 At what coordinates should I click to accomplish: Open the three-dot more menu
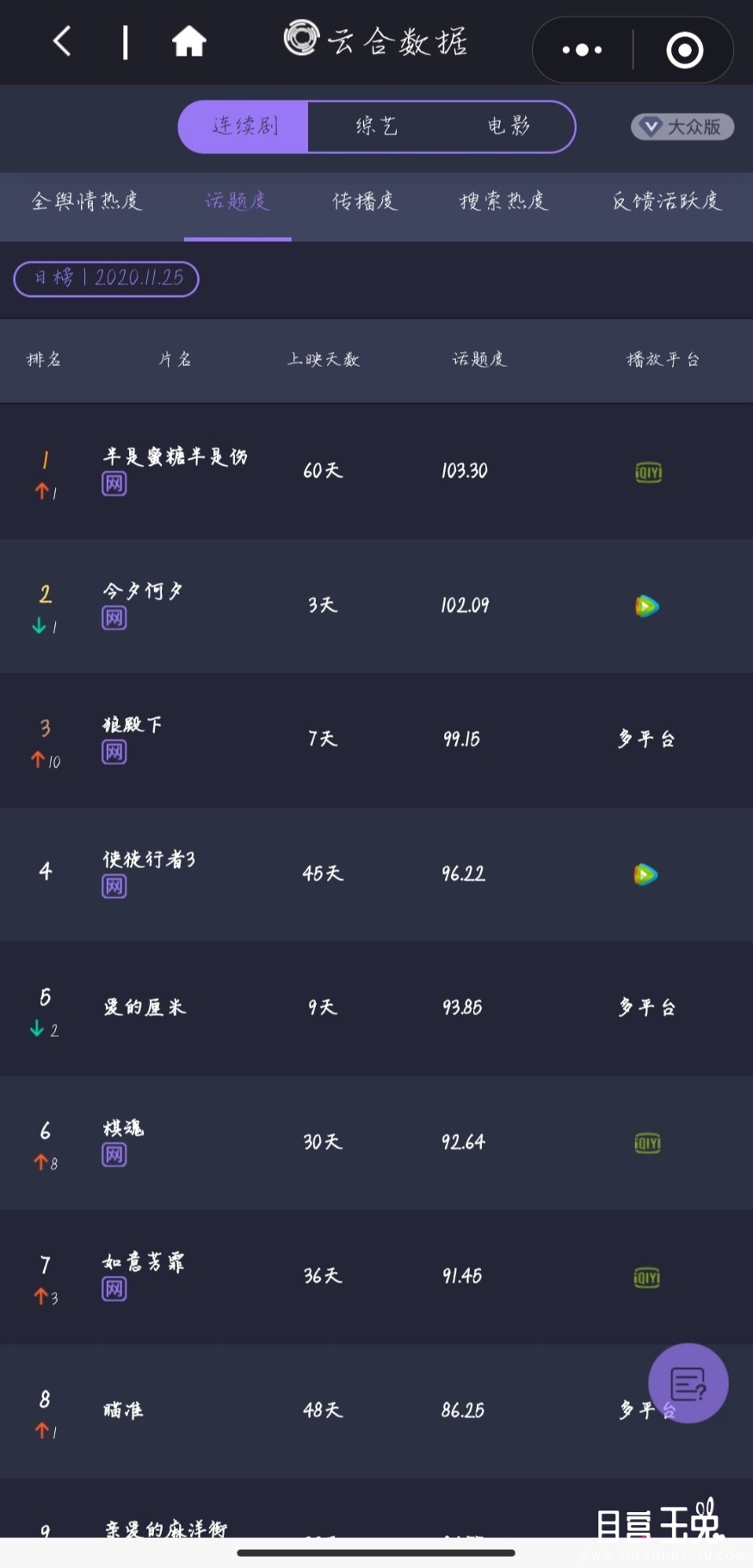pos(582,50)
